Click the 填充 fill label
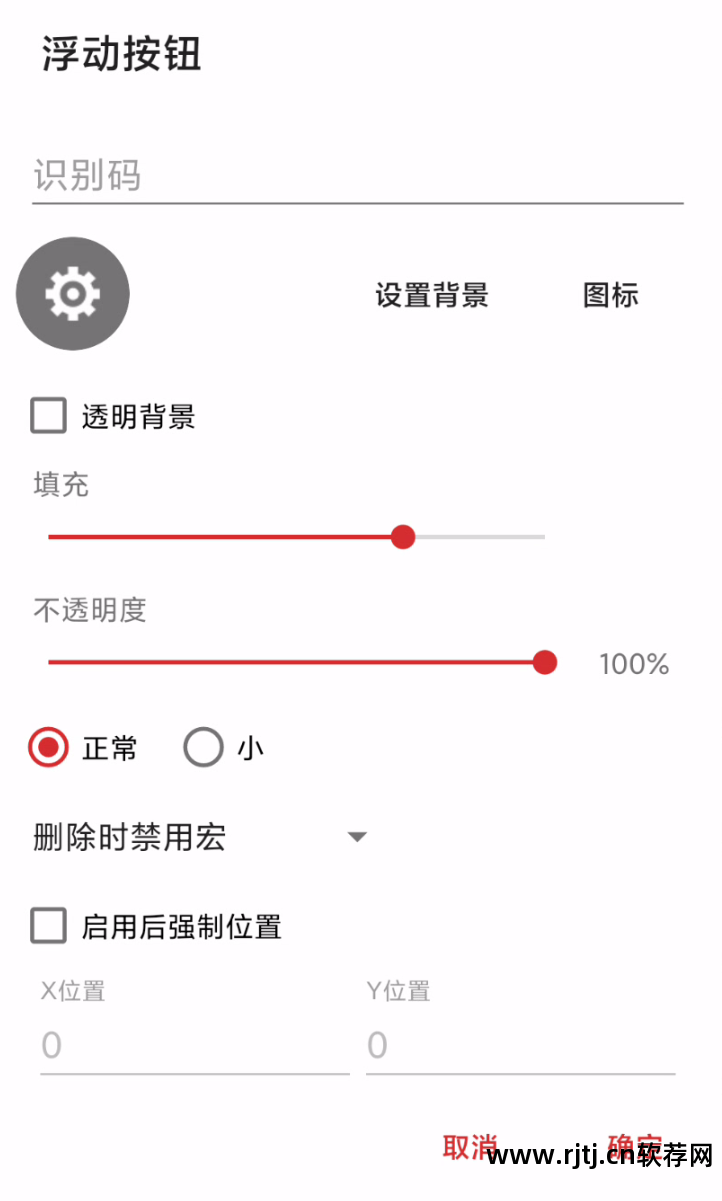The image size is (722, 1201). (60, 484)
